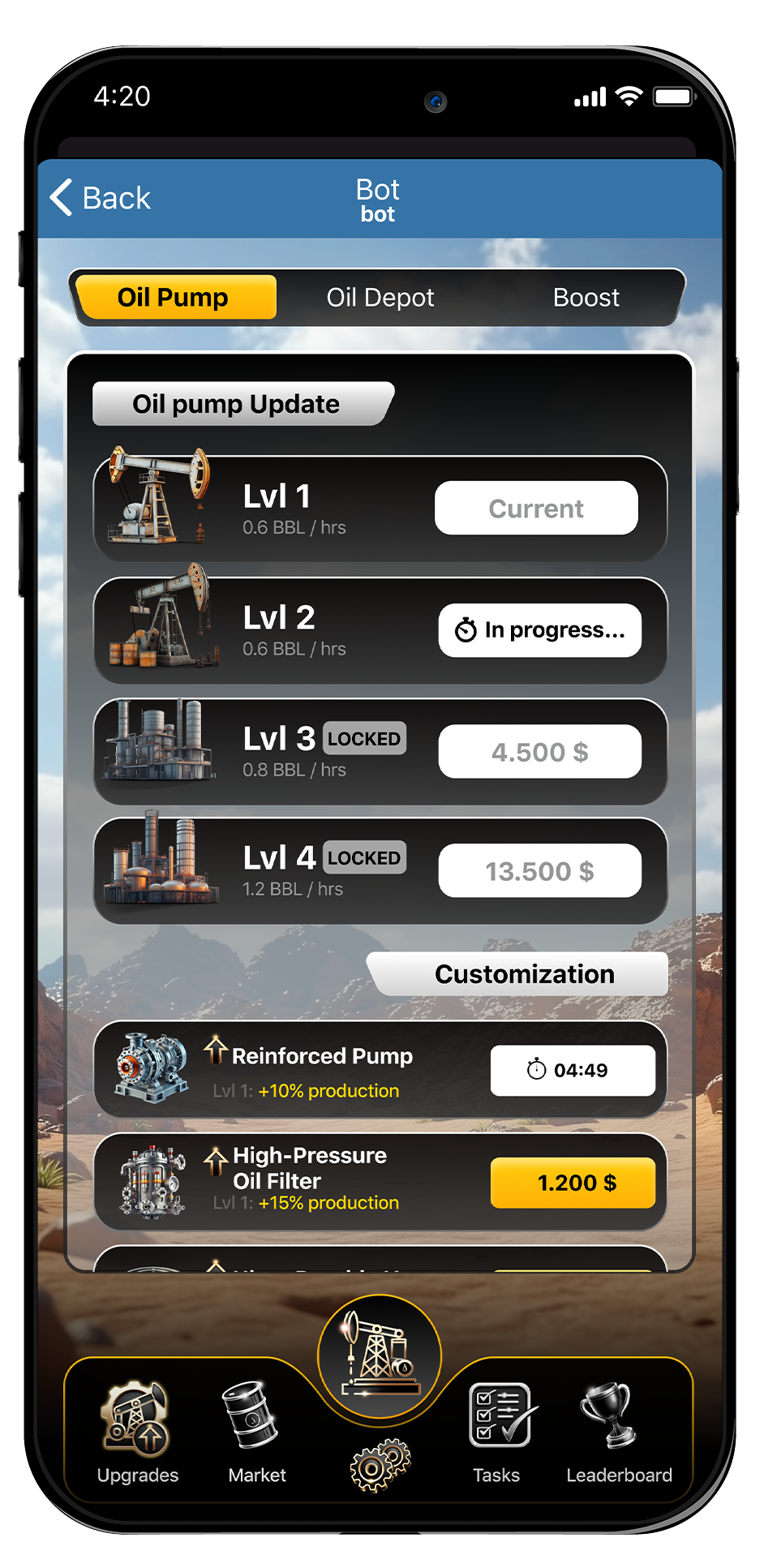Open the Market tab
The width and height of the screenshot is (764, 1568).
pyautogui.click(x=256, y=1432)
